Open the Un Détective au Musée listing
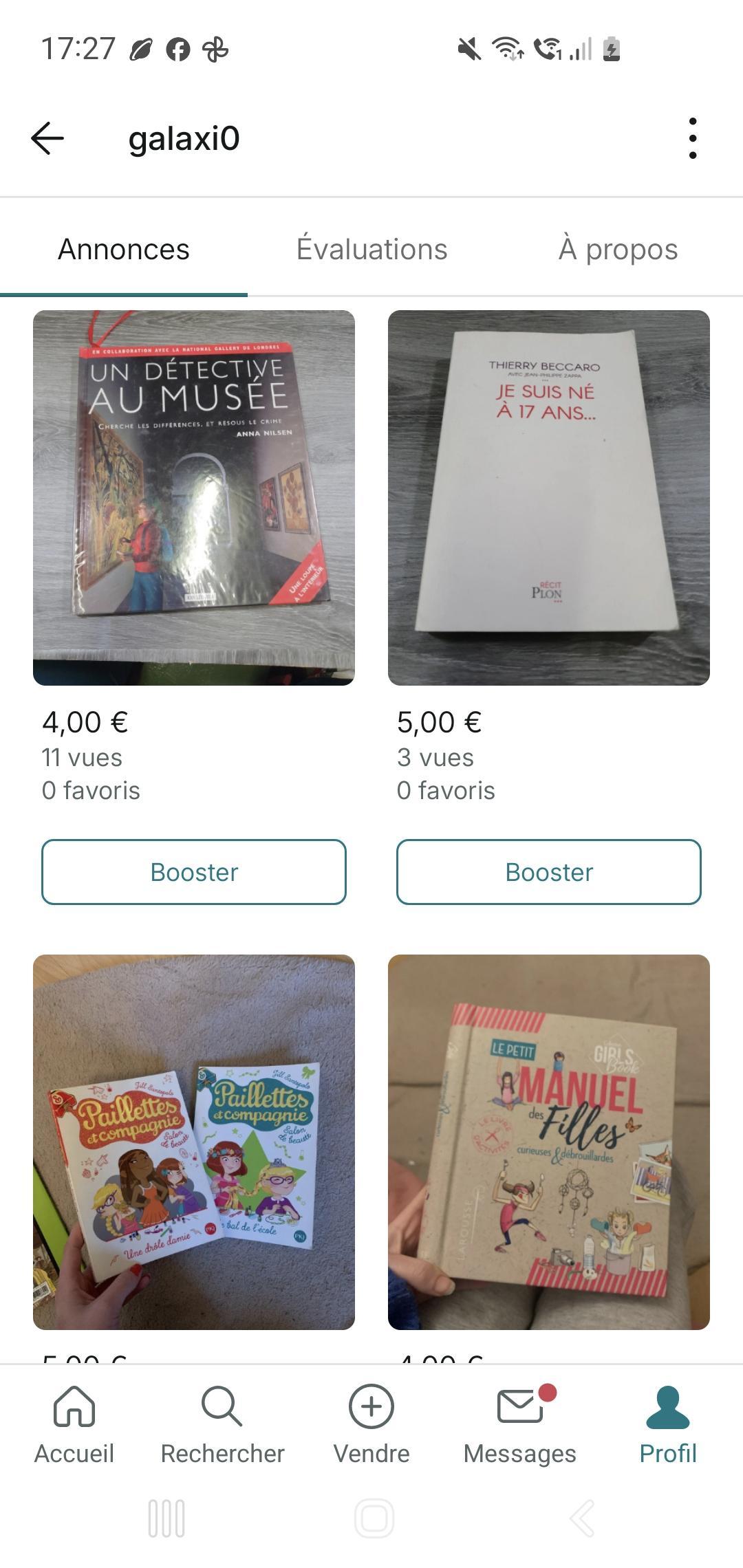The image size is (743, 1568). (x=194, y=497)
